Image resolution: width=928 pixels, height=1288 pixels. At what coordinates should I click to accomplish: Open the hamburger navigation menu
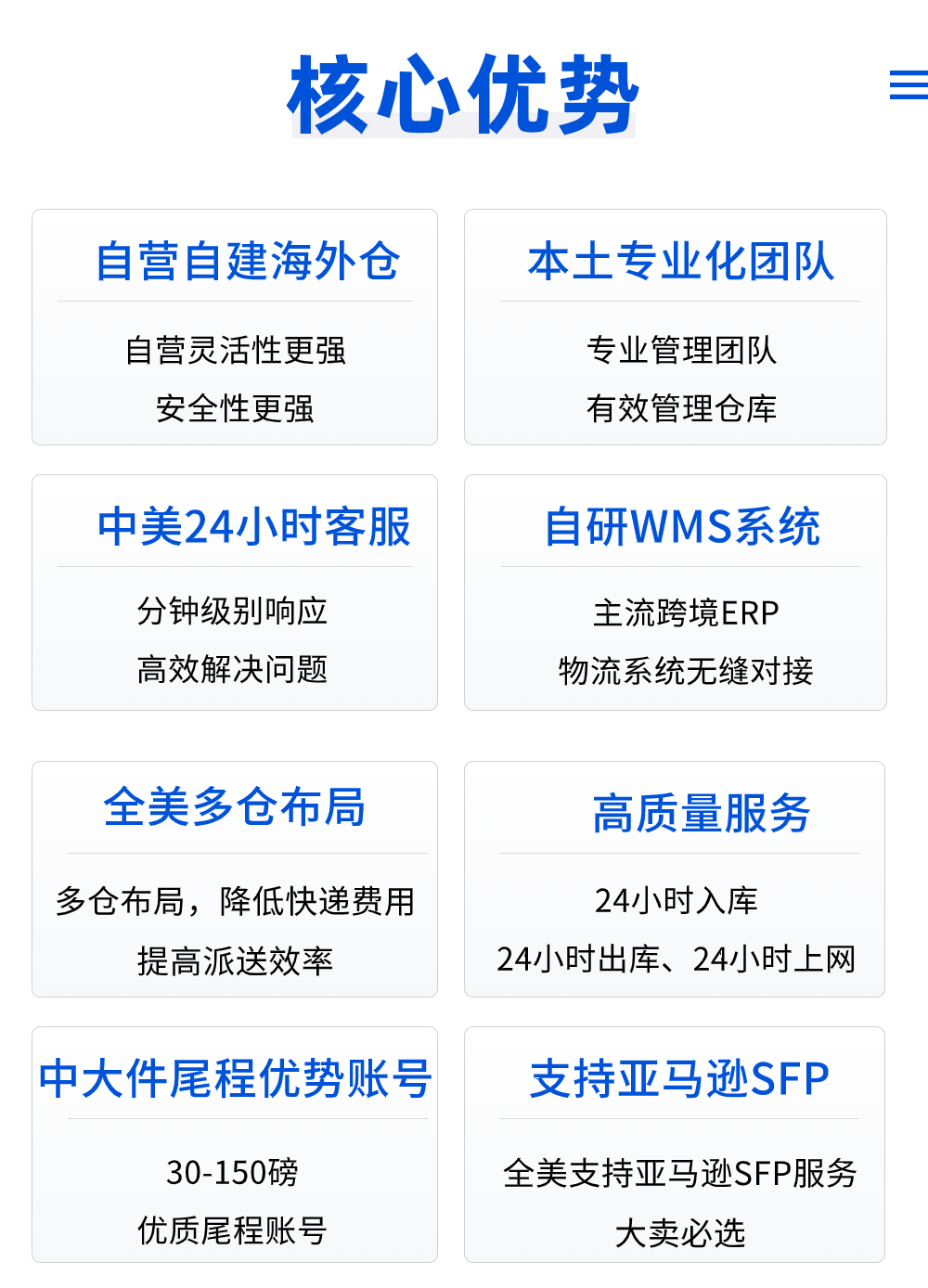coord(909,84)
